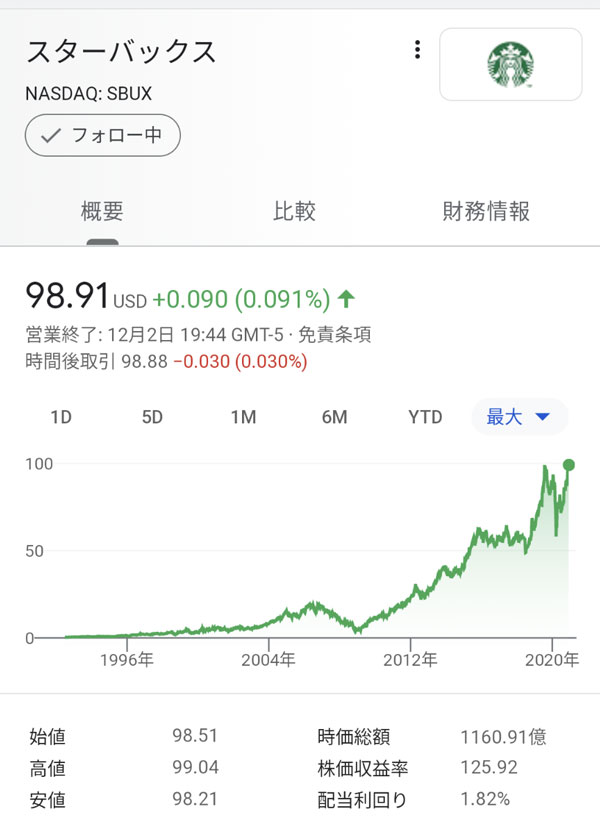Show the 1M chart range
Screen dimensions: 600x819
[x=243, y=417]
